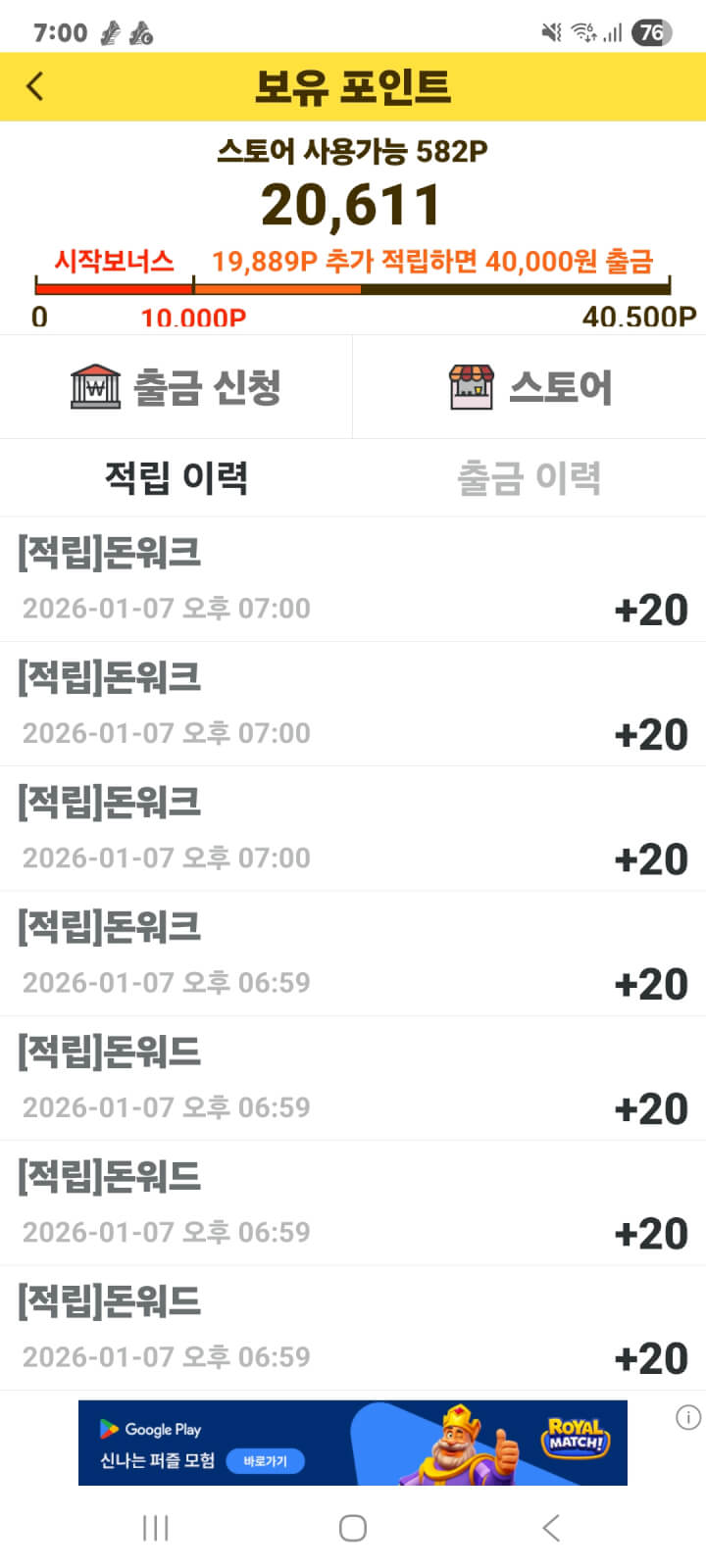Image resolution: width=706 pixels, height=1568 pixels.
Task: Open the ad info icon
Action: tap(688, 1417)
